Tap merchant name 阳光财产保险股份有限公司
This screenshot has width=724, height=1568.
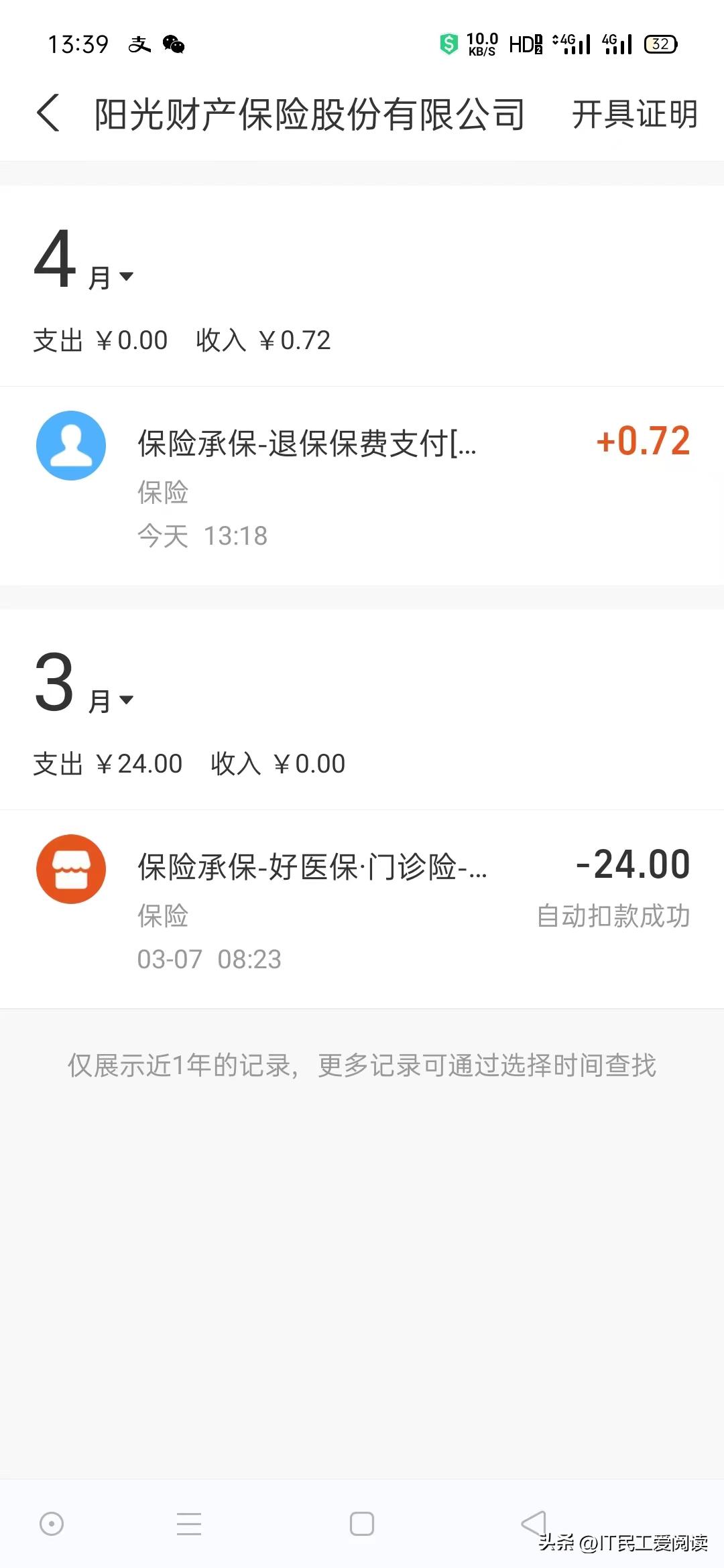[310, 114]
